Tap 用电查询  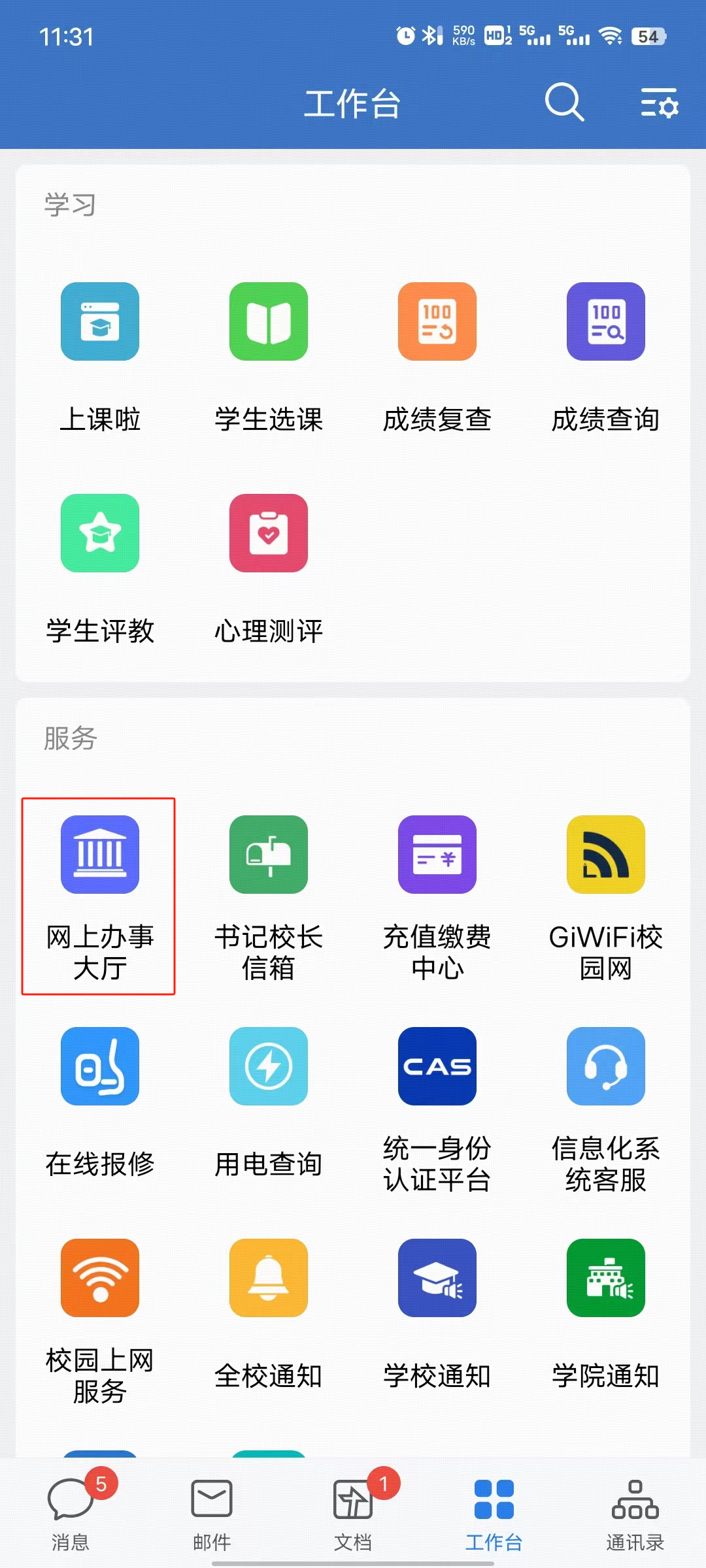pos(269,1066)
